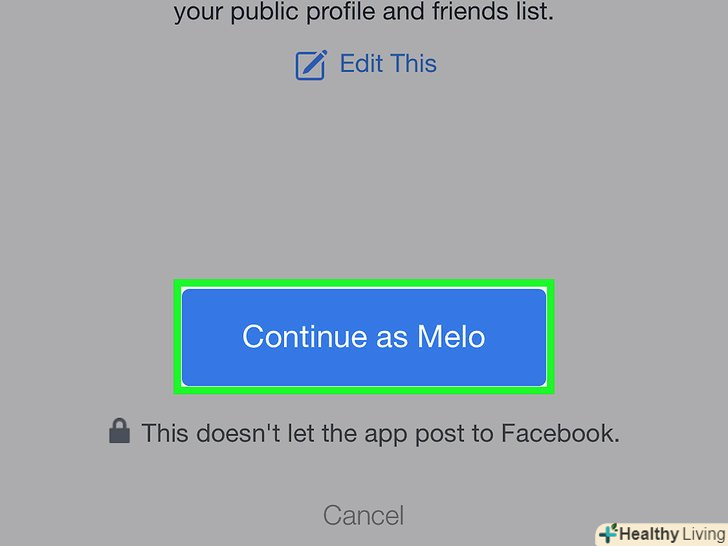Continue as Melo
Viewport: 728px width, 546px height.
(363, 336)
